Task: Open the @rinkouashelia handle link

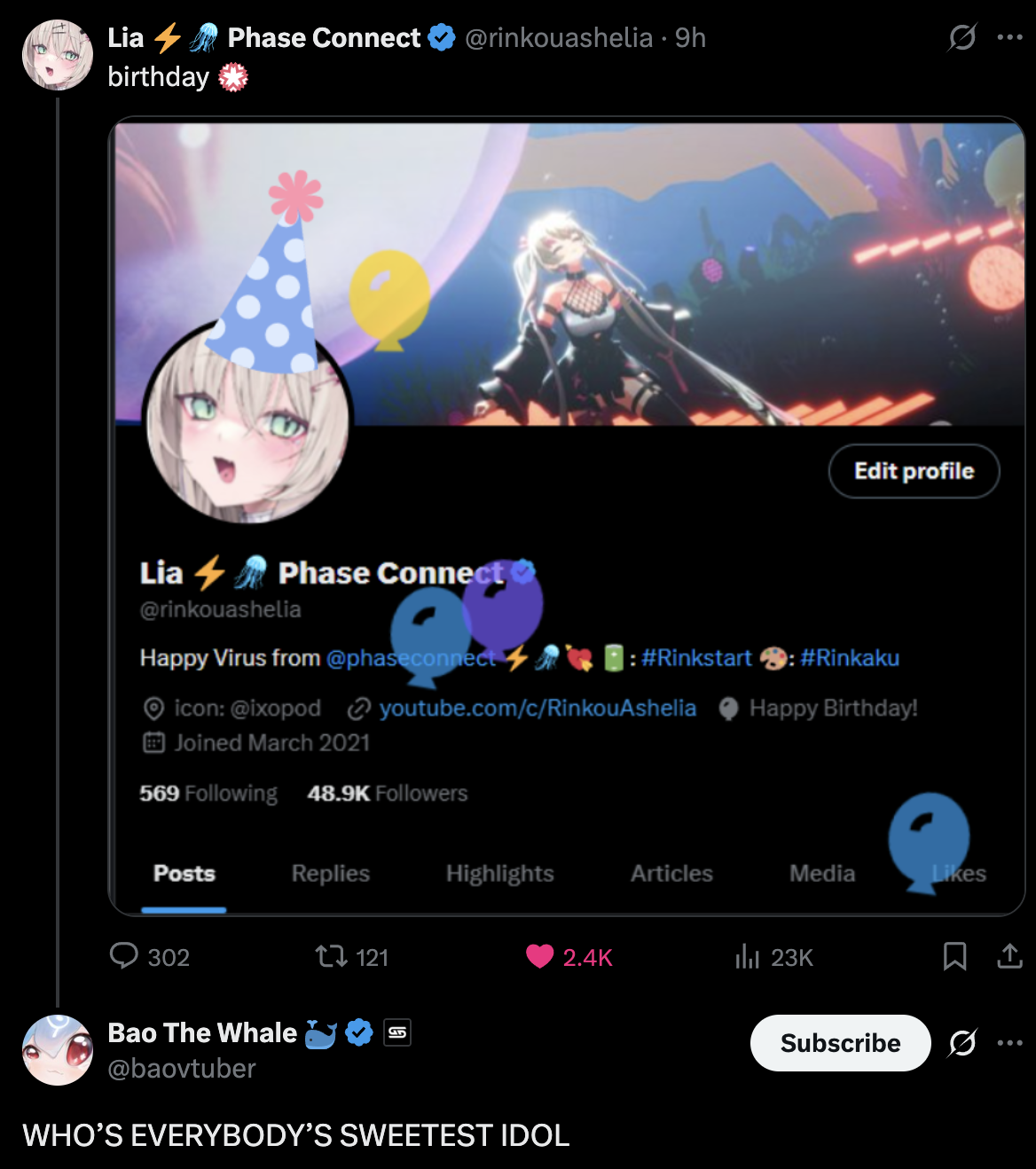Action: click(x=558, y=37)
